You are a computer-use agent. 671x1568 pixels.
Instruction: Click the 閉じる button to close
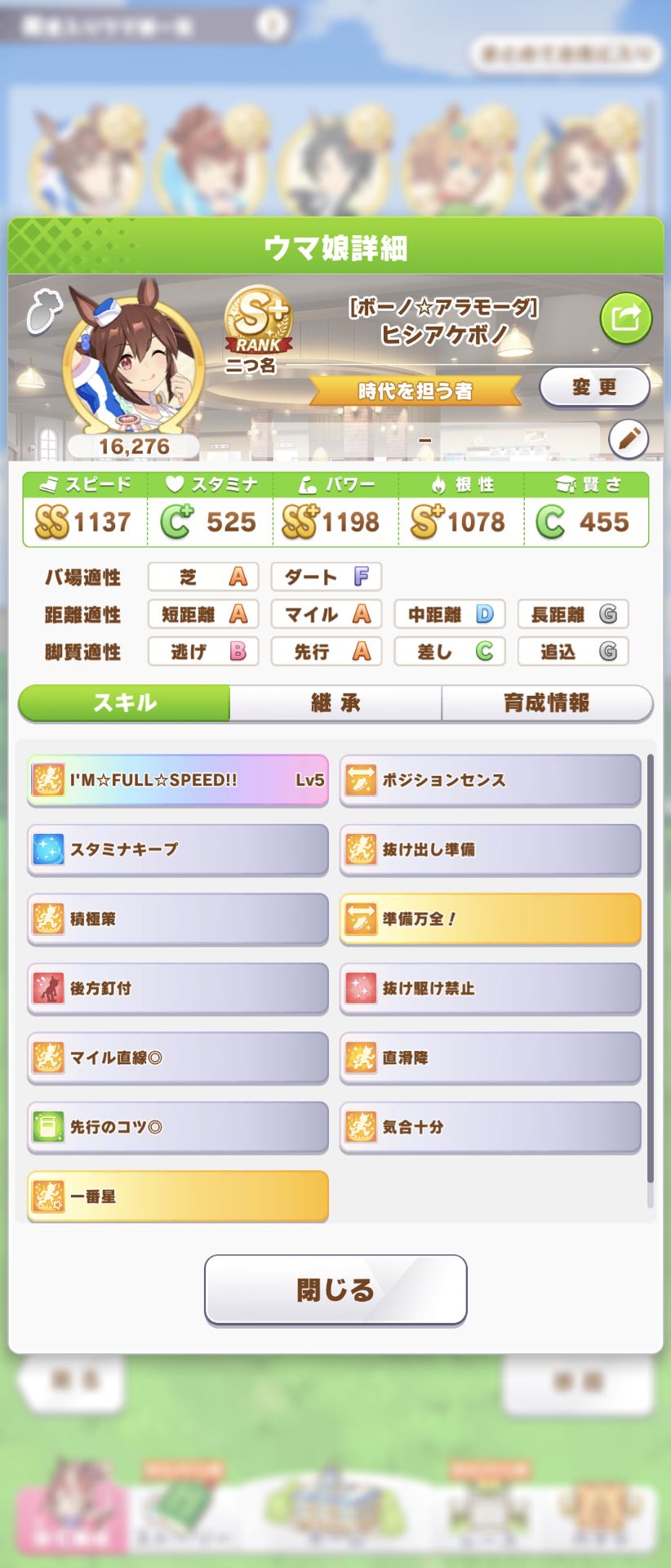point(335,1292)
